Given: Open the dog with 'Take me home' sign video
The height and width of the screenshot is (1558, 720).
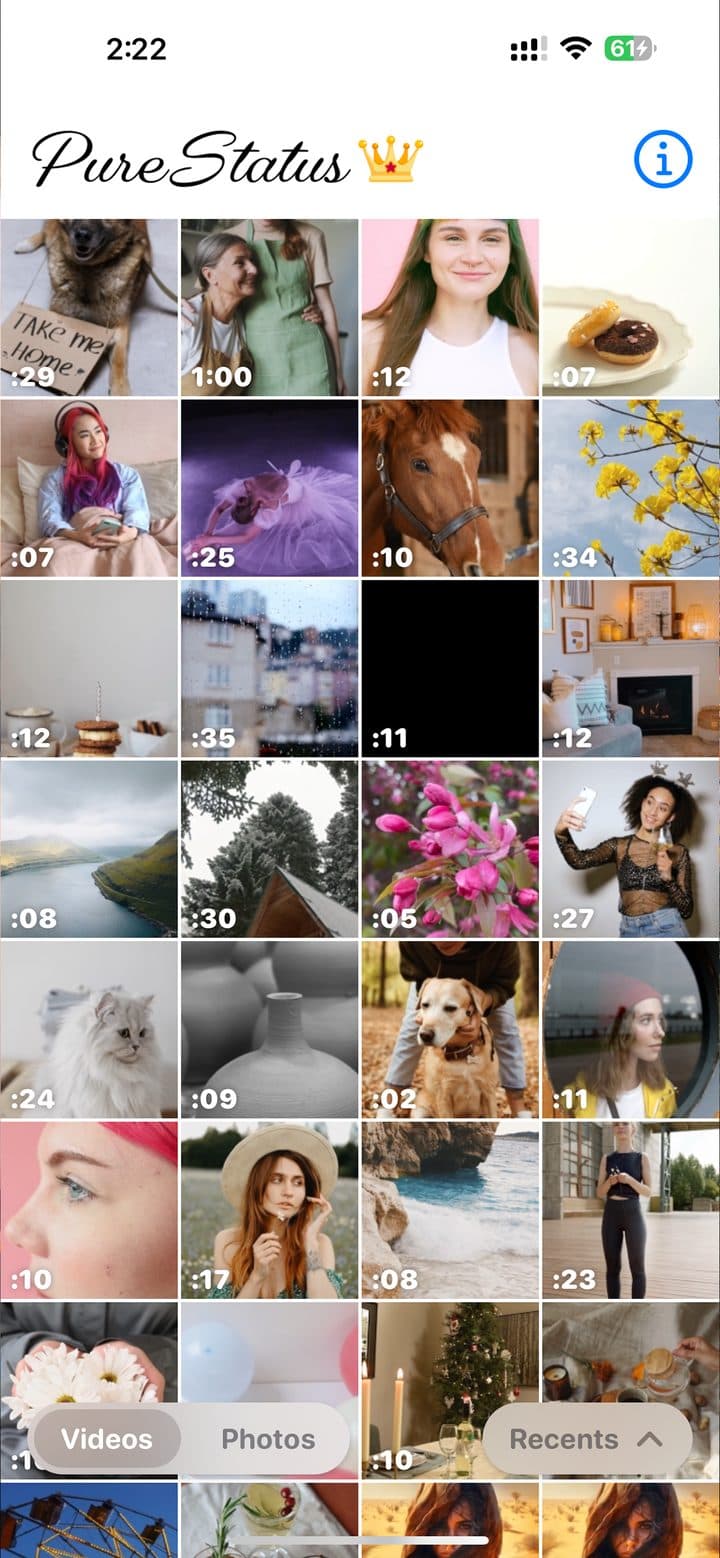Looking at the screenshot, I should pos(89,307).
